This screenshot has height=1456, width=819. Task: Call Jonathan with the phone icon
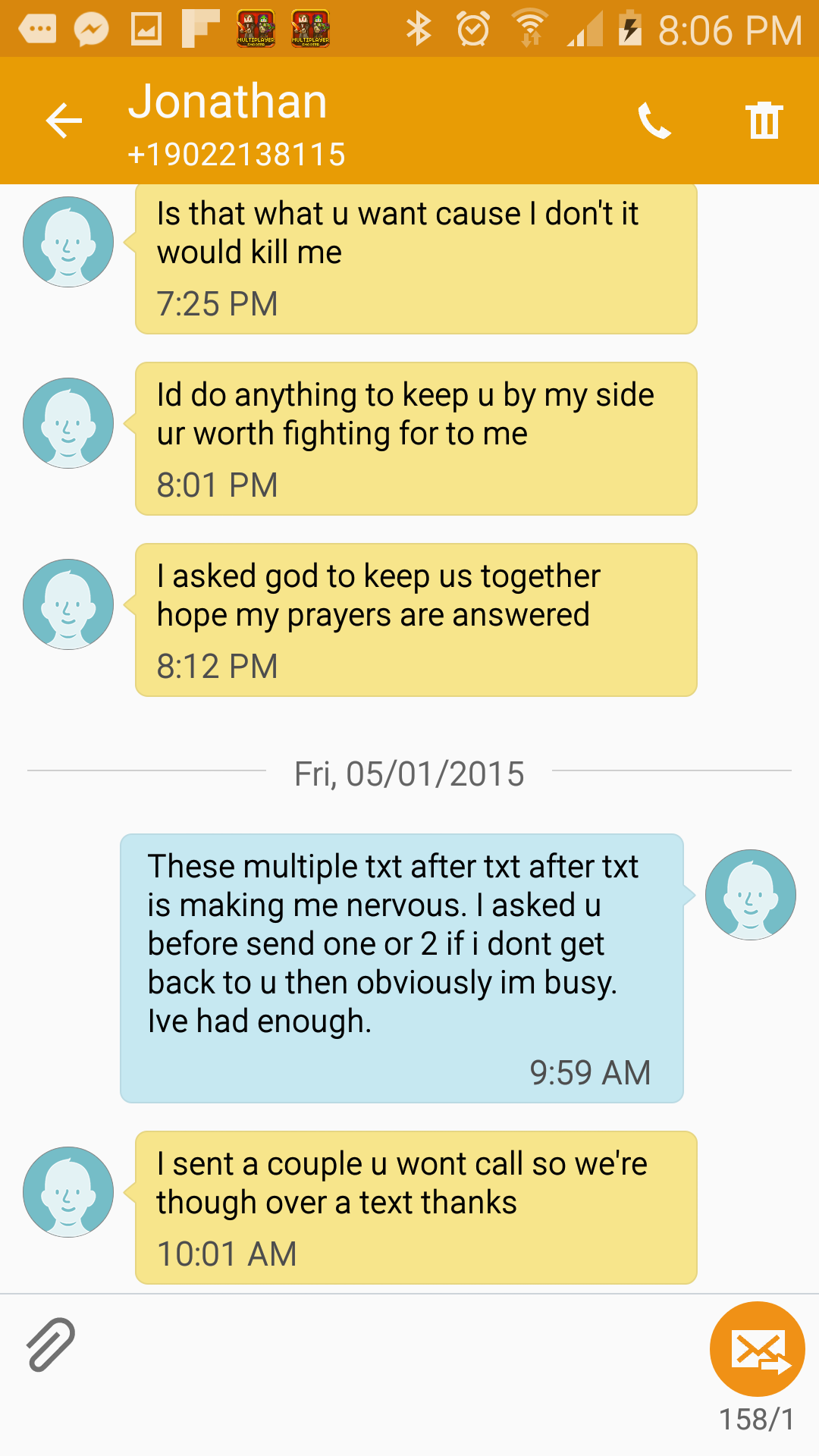point(654,121)
